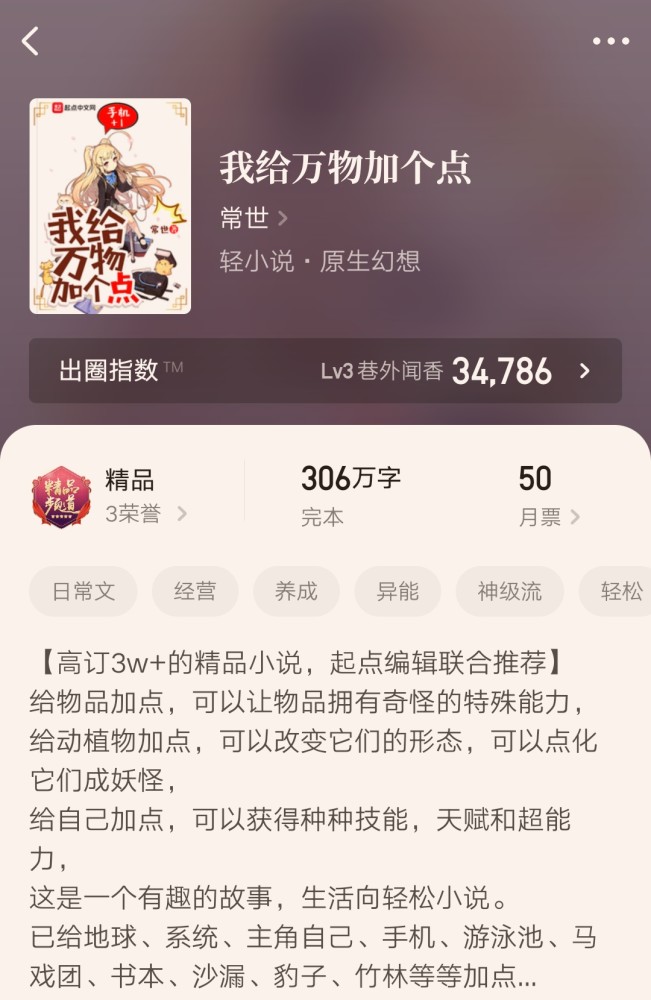Open author 常世's page
This screenshot has height=1000, width=651.
pyautogui.click(x=254, y=217)
